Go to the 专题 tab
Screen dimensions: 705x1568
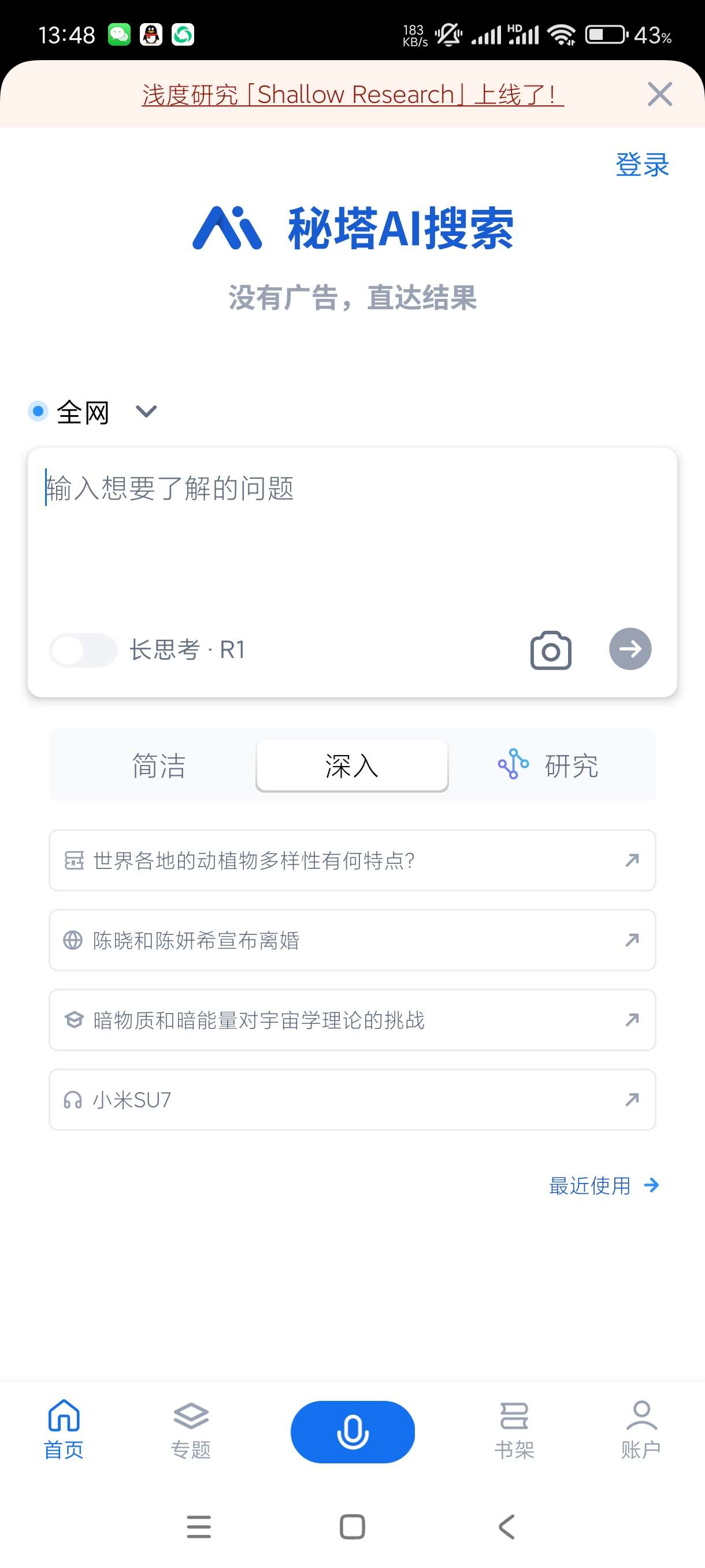[191, 1430]
